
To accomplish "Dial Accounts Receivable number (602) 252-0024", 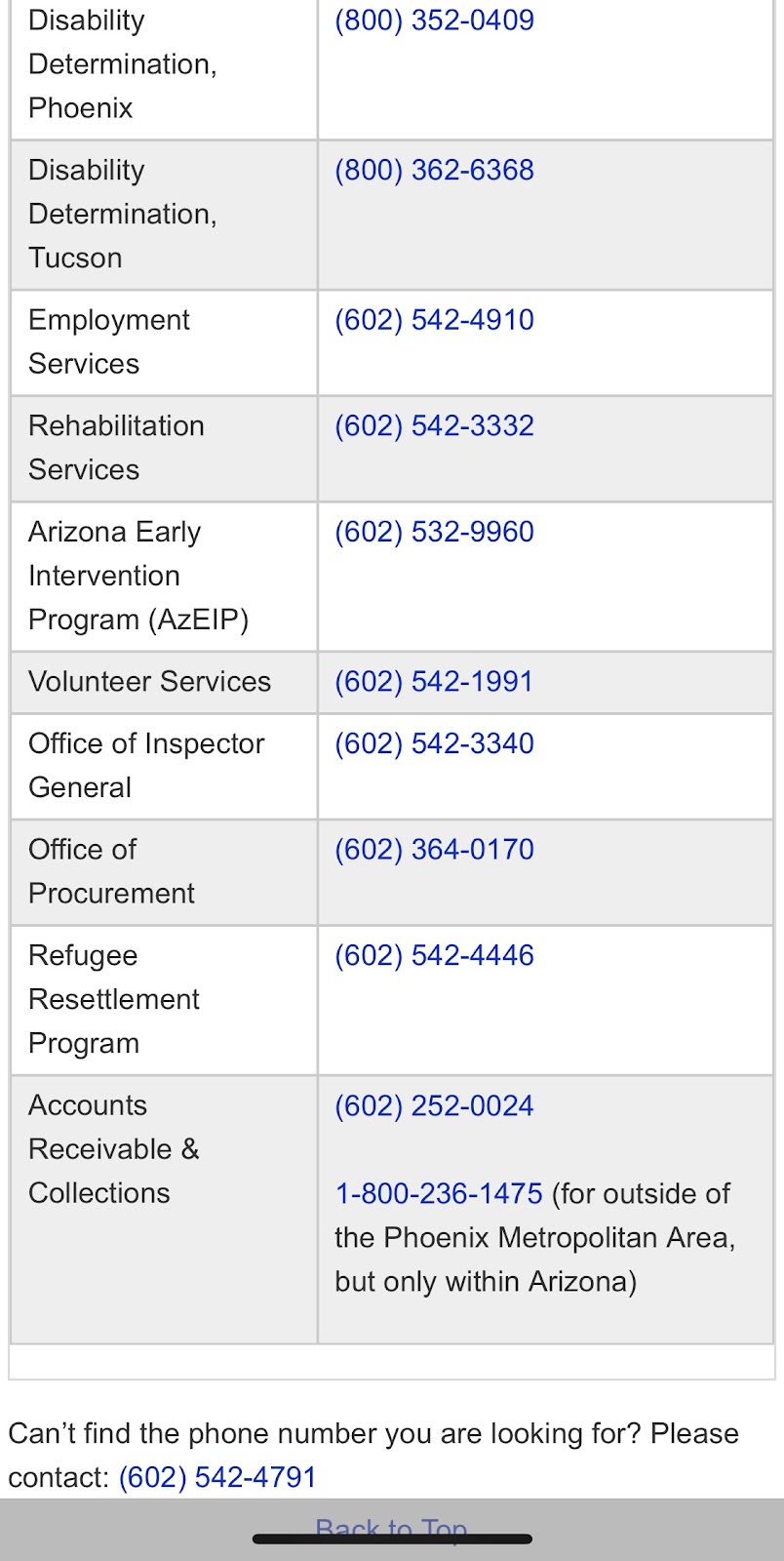I will point(434,1106).
